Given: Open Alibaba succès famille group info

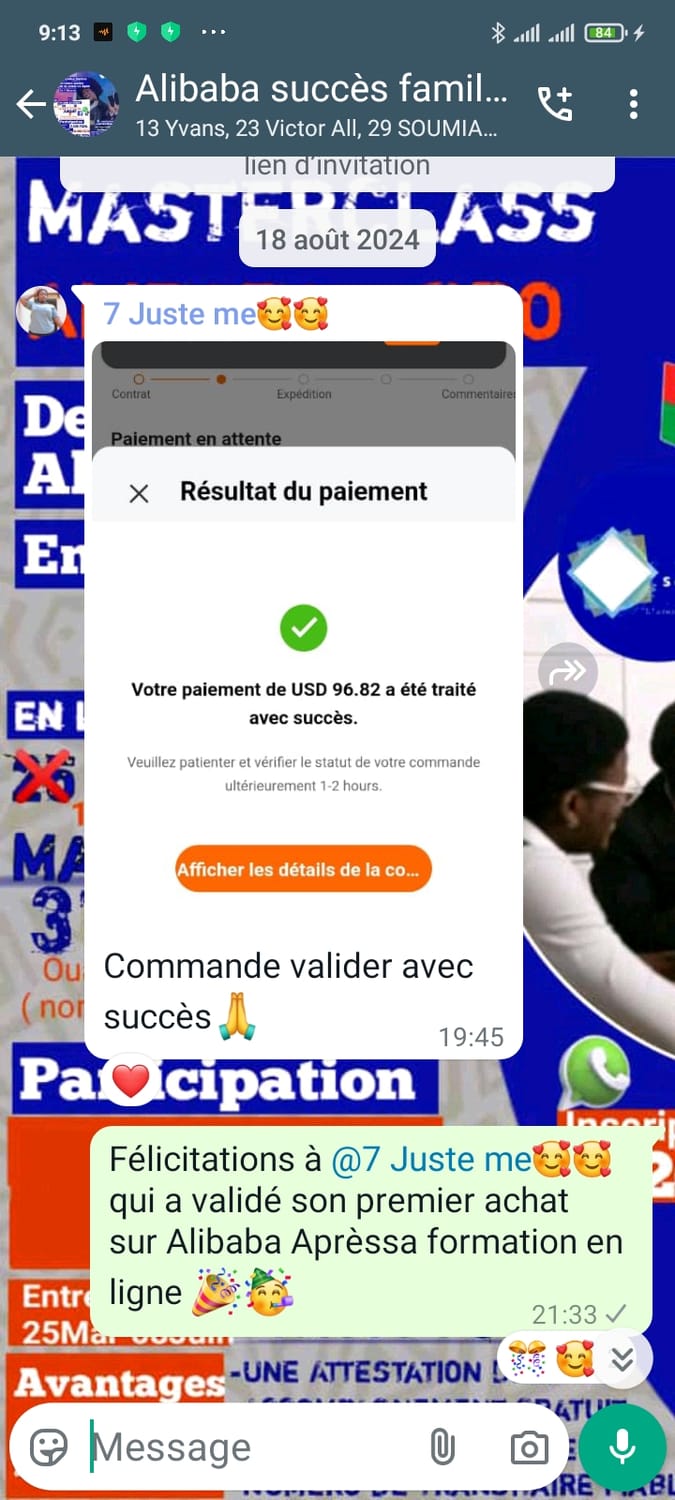Looking at the screenshot, I should click(320, 104).
